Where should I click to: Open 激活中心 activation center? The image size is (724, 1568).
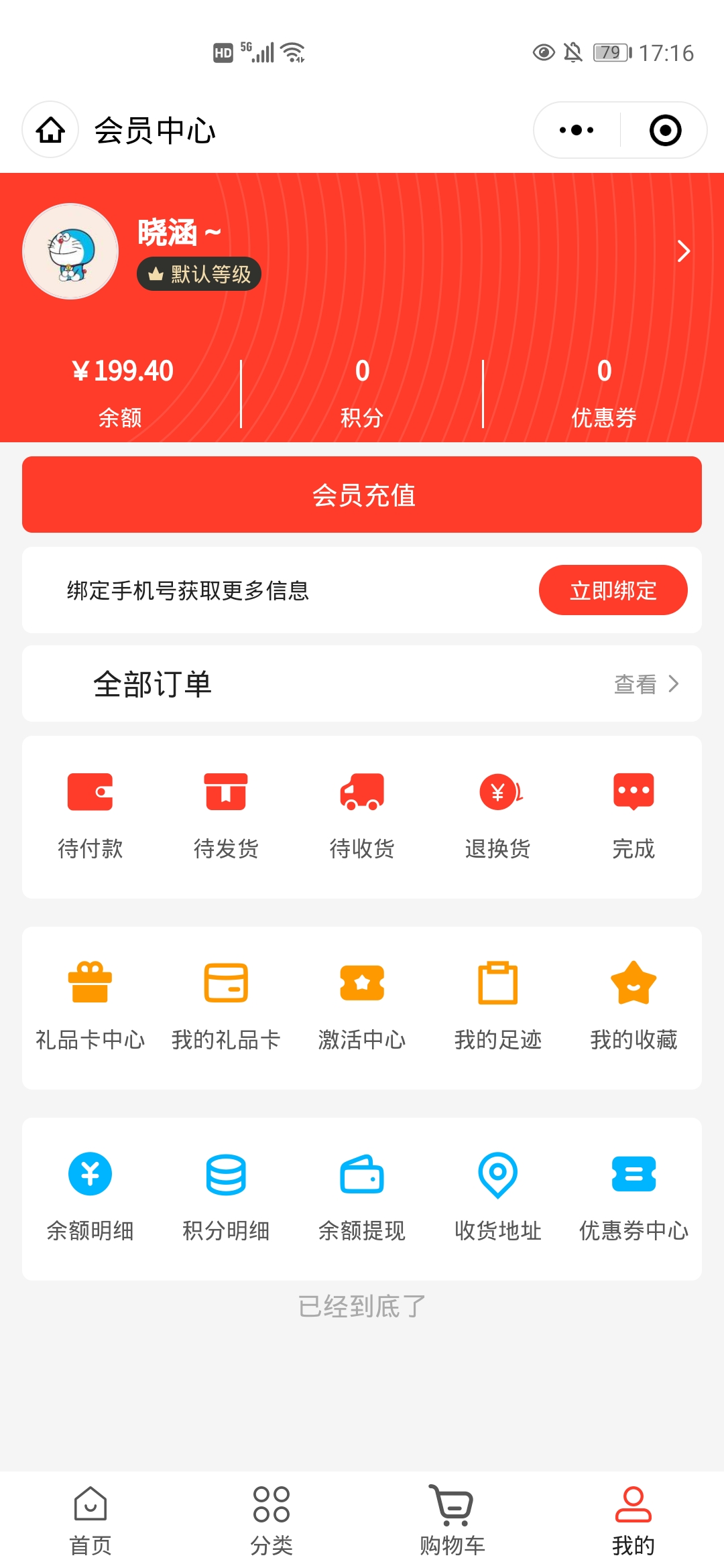point(362,1006)
